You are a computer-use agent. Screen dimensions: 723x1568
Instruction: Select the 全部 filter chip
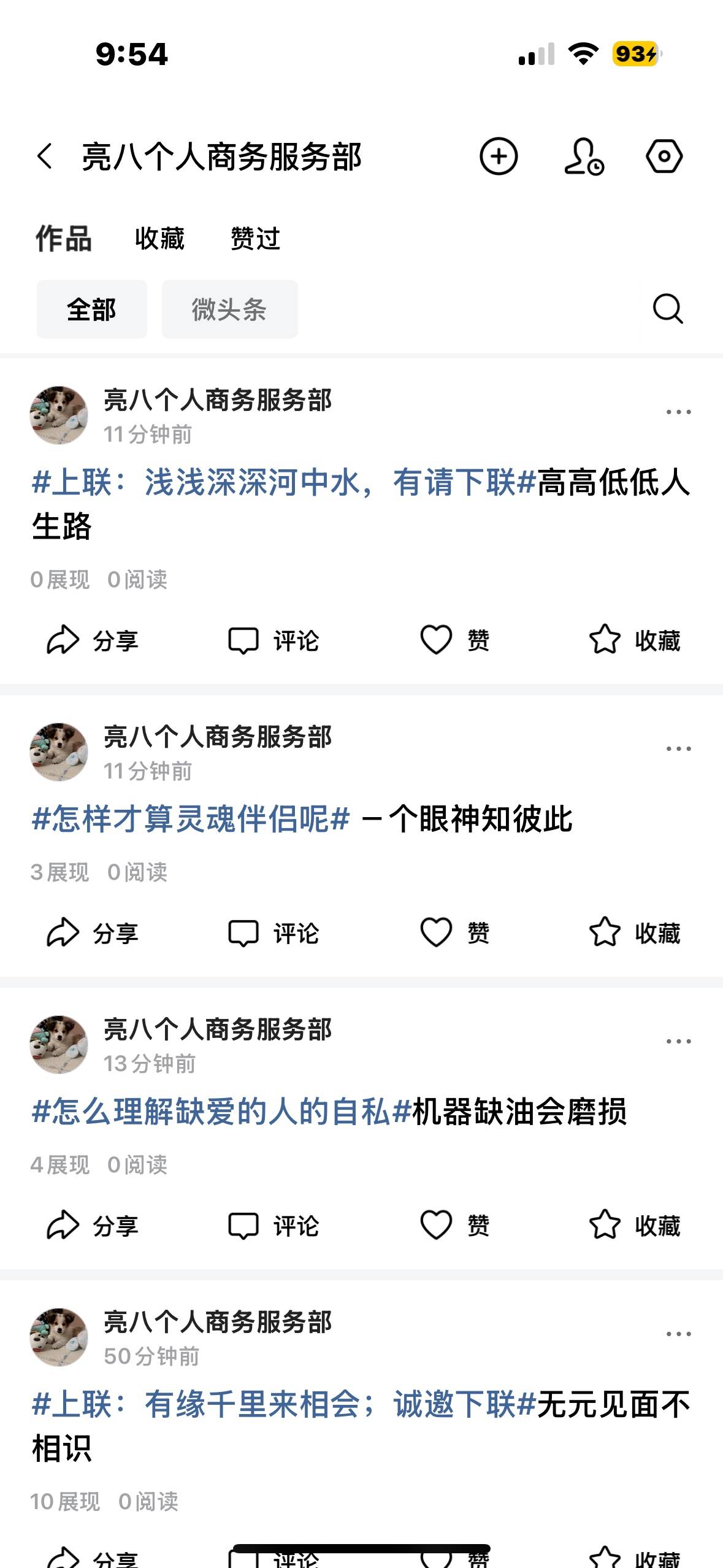tap(91, 309)
